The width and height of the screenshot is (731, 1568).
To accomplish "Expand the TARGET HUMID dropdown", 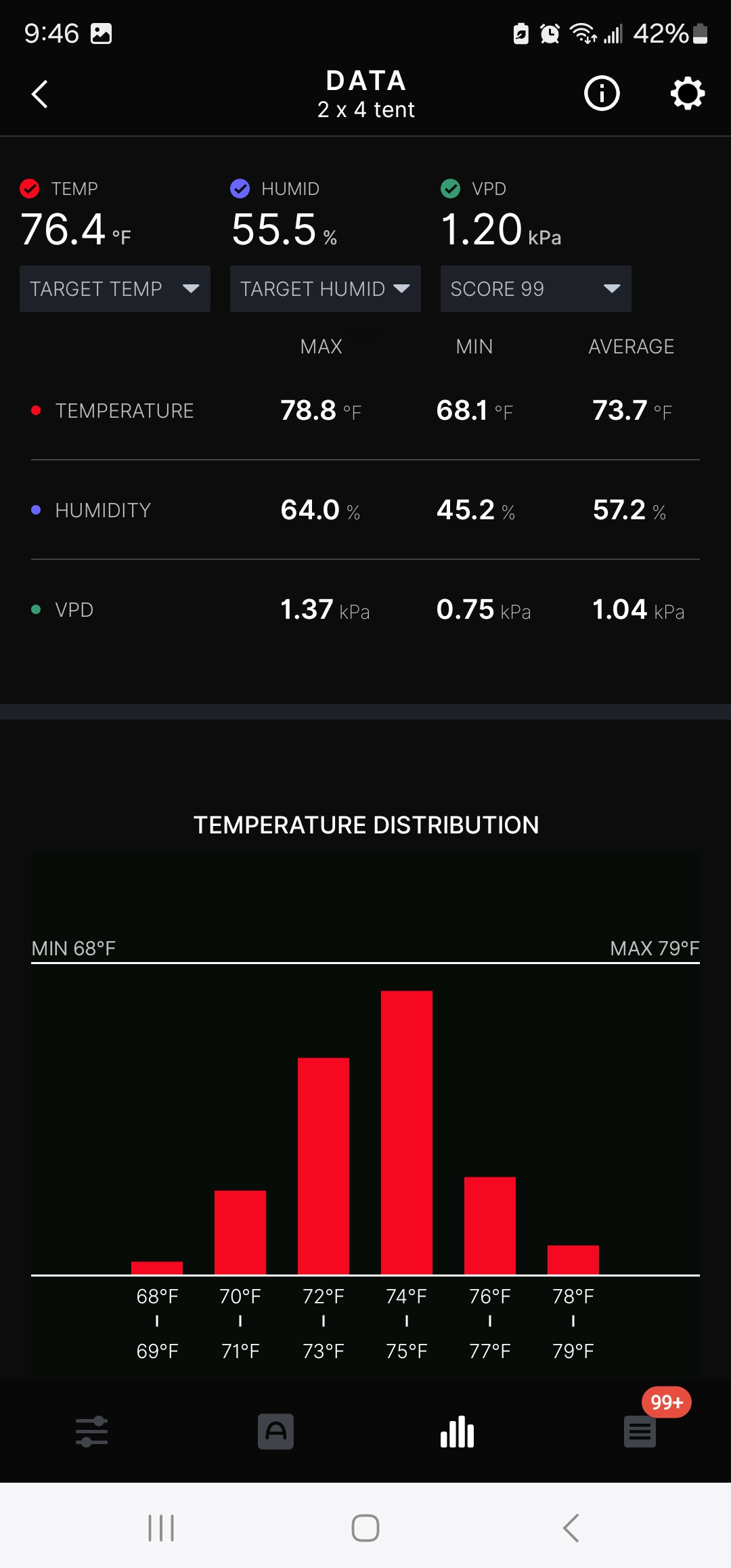I will click(326, 289).
